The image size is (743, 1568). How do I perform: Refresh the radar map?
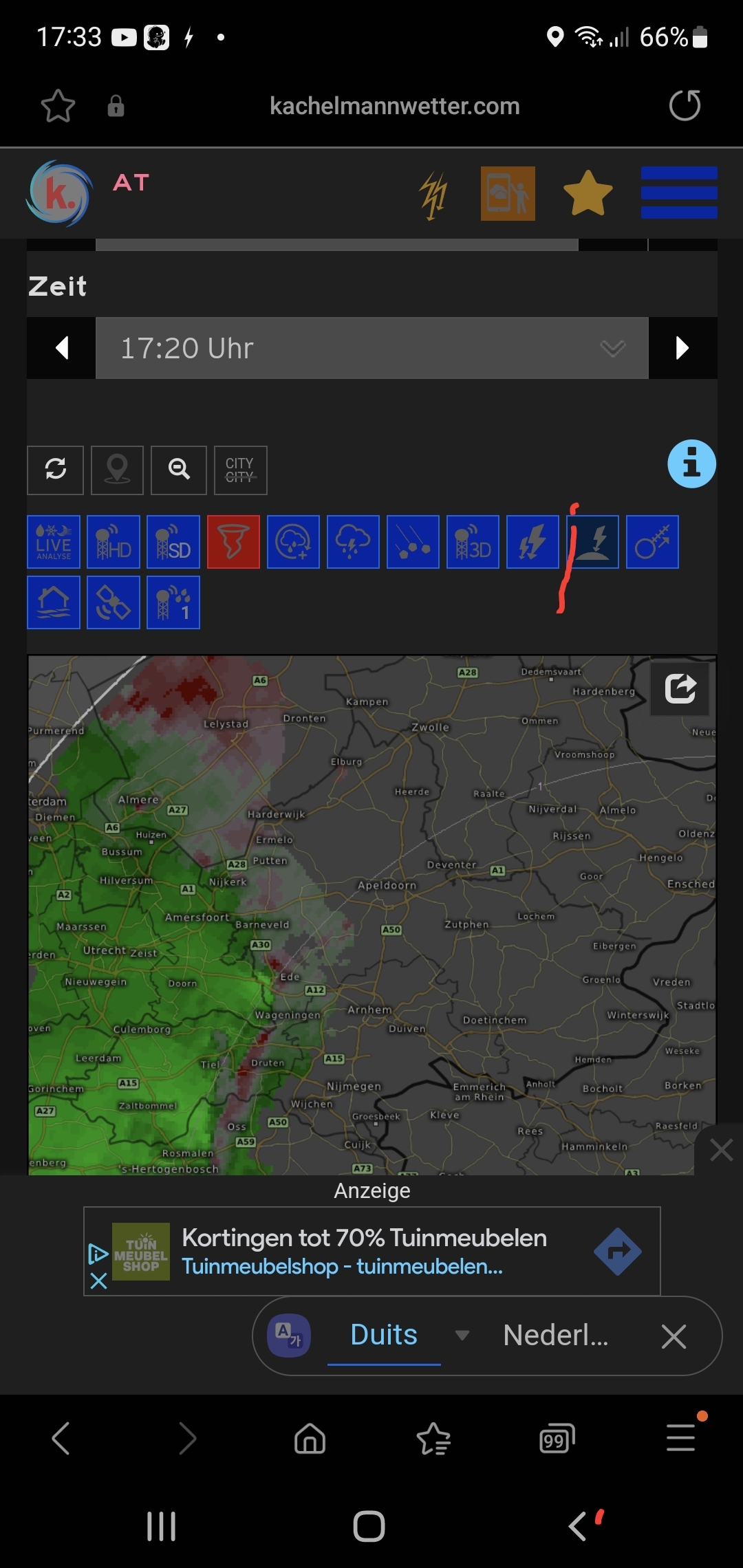(56, 470)
